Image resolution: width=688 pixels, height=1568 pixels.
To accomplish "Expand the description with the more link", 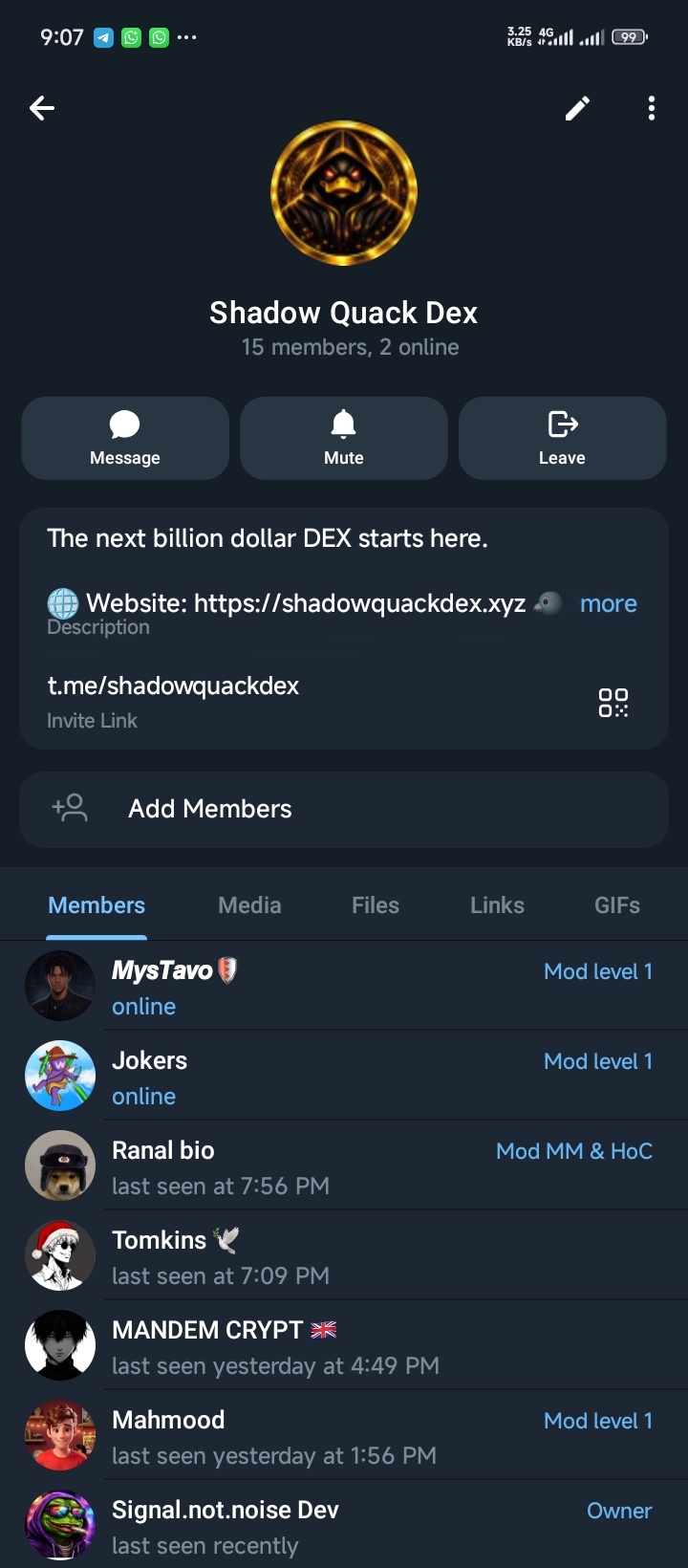I will (608, 603).
